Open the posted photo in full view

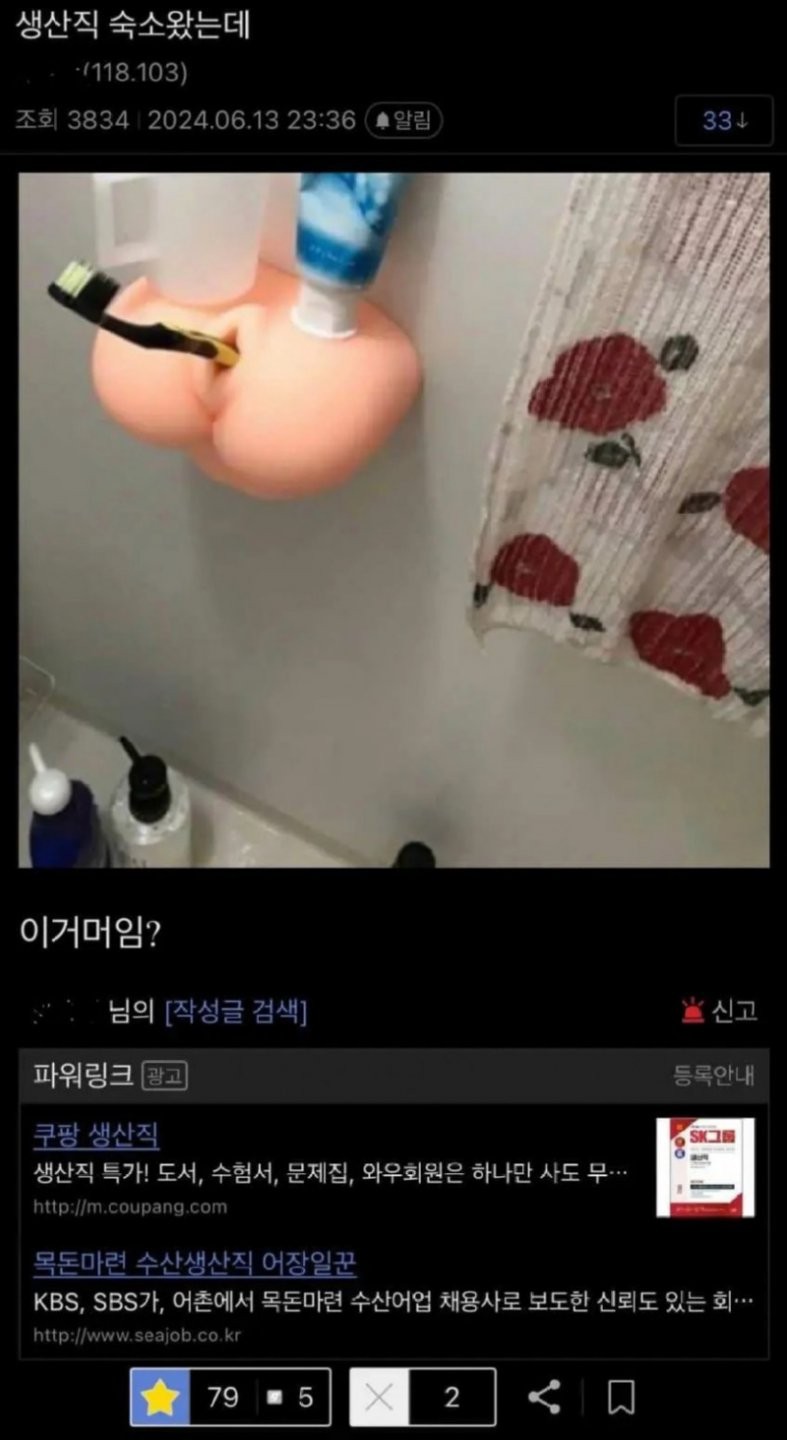tap(394, 520)
